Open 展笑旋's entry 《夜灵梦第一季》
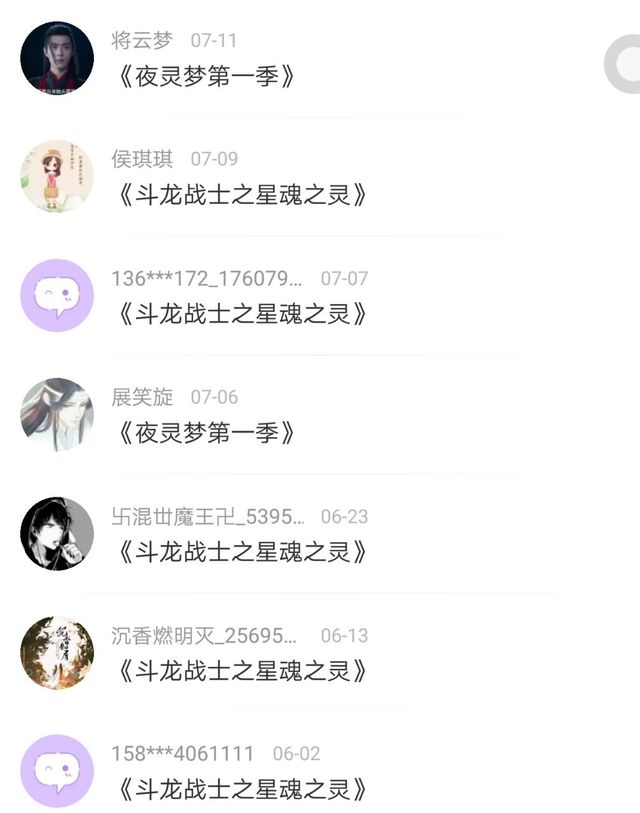 click(x=206, y=433)
